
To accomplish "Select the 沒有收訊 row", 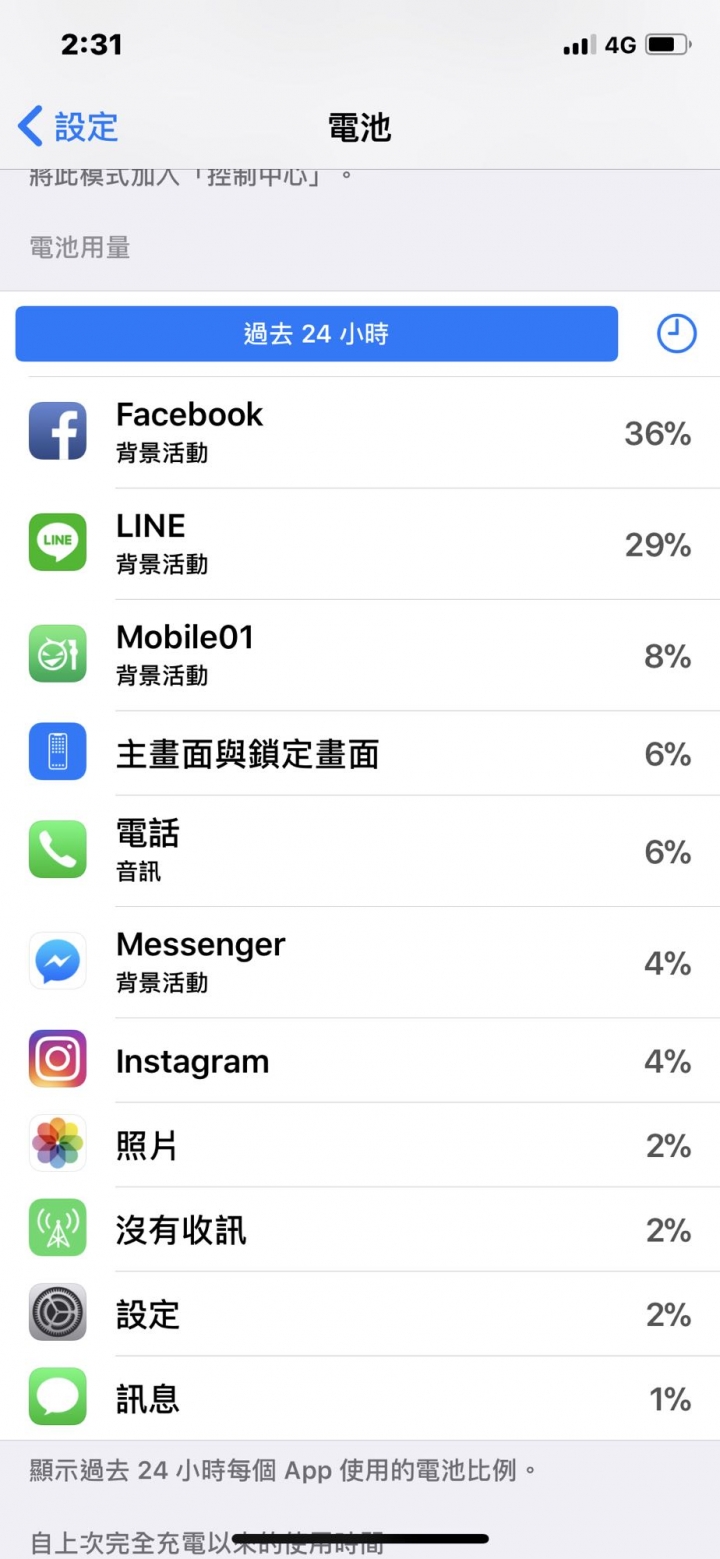I will point(360,1230).
